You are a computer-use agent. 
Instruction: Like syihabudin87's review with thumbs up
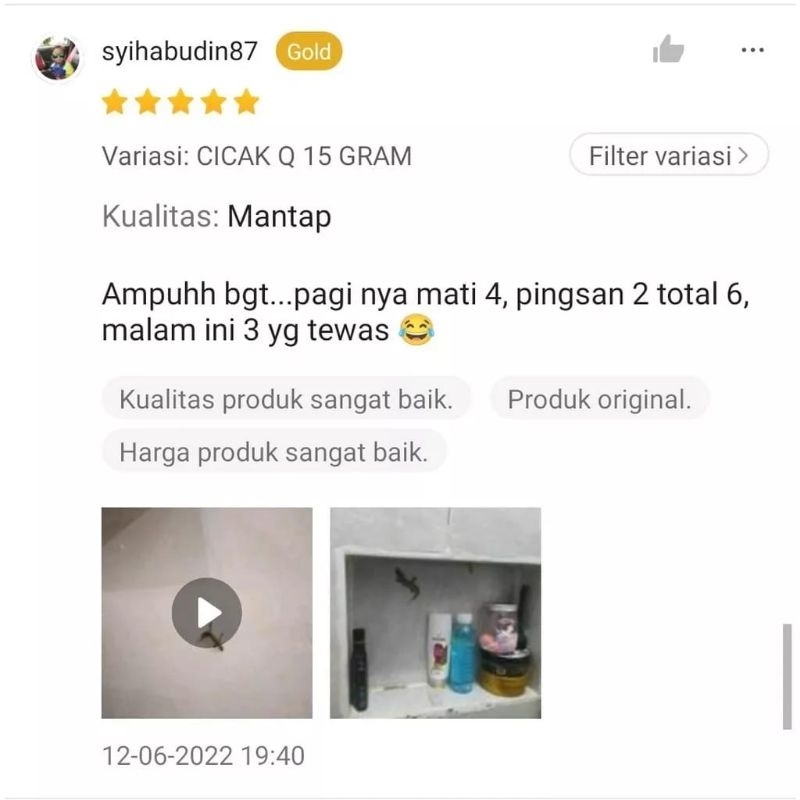click(x=667, y=50)
